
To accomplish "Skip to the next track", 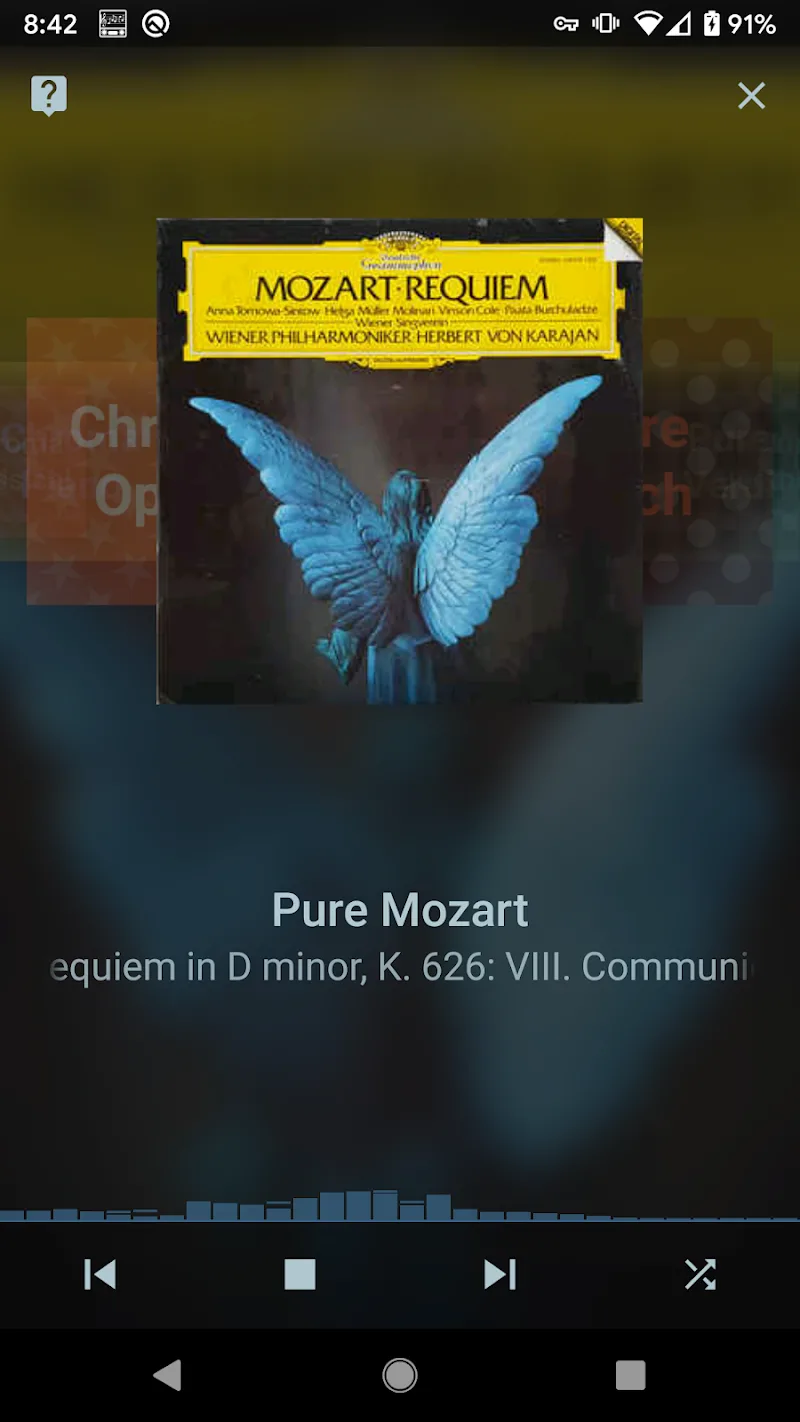I will pyautogui.click(x=499, y=1275).
